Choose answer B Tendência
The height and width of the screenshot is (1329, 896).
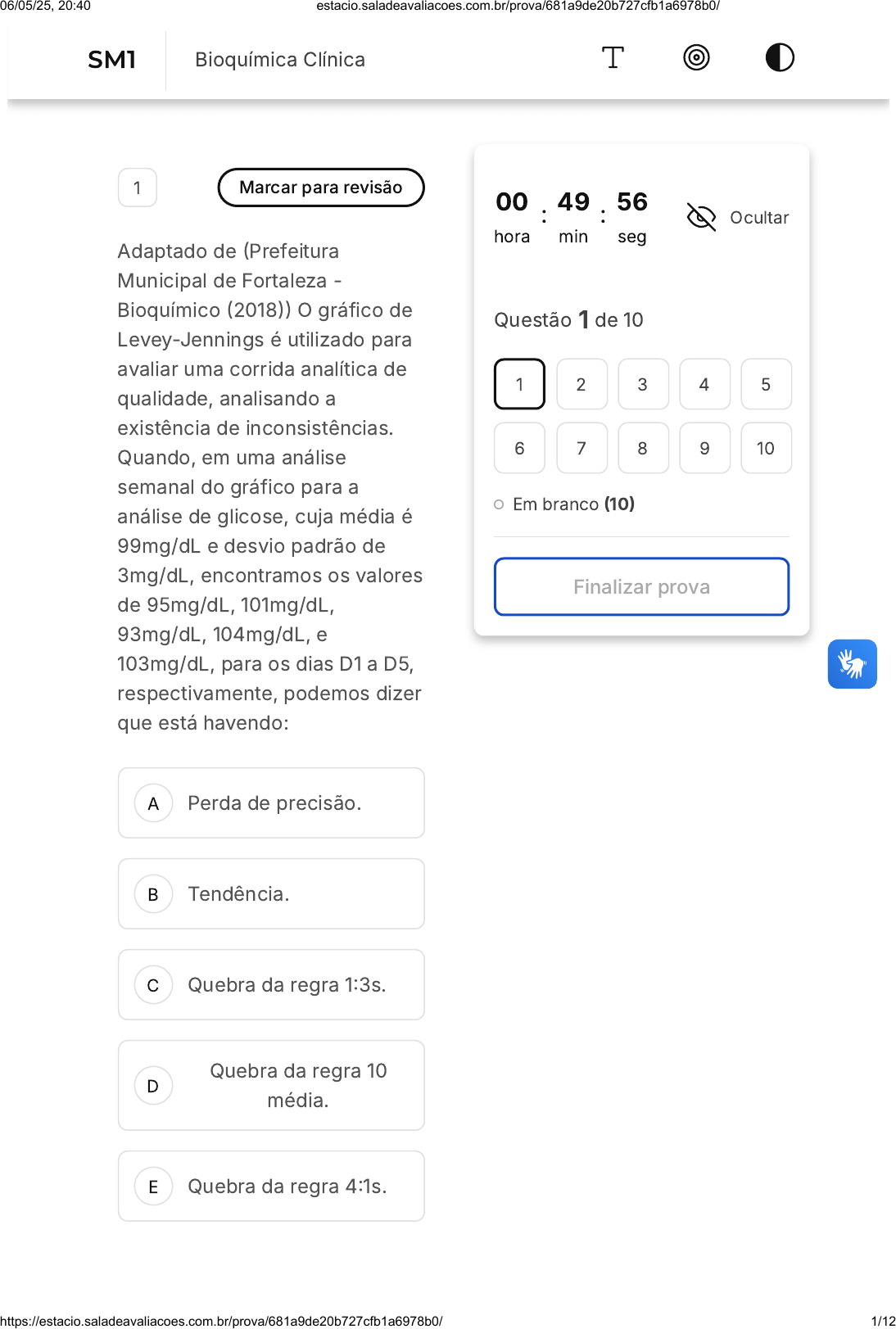pyautogui.click(x=271, y=894)
